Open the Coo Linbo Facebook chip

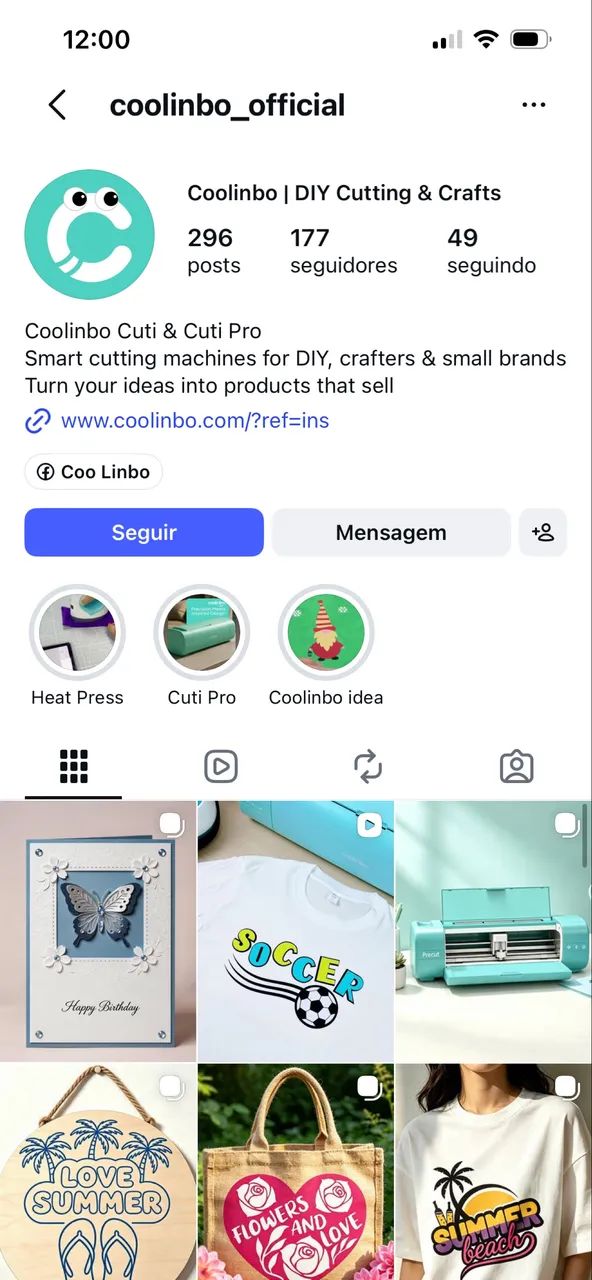(x=93, y=472)
